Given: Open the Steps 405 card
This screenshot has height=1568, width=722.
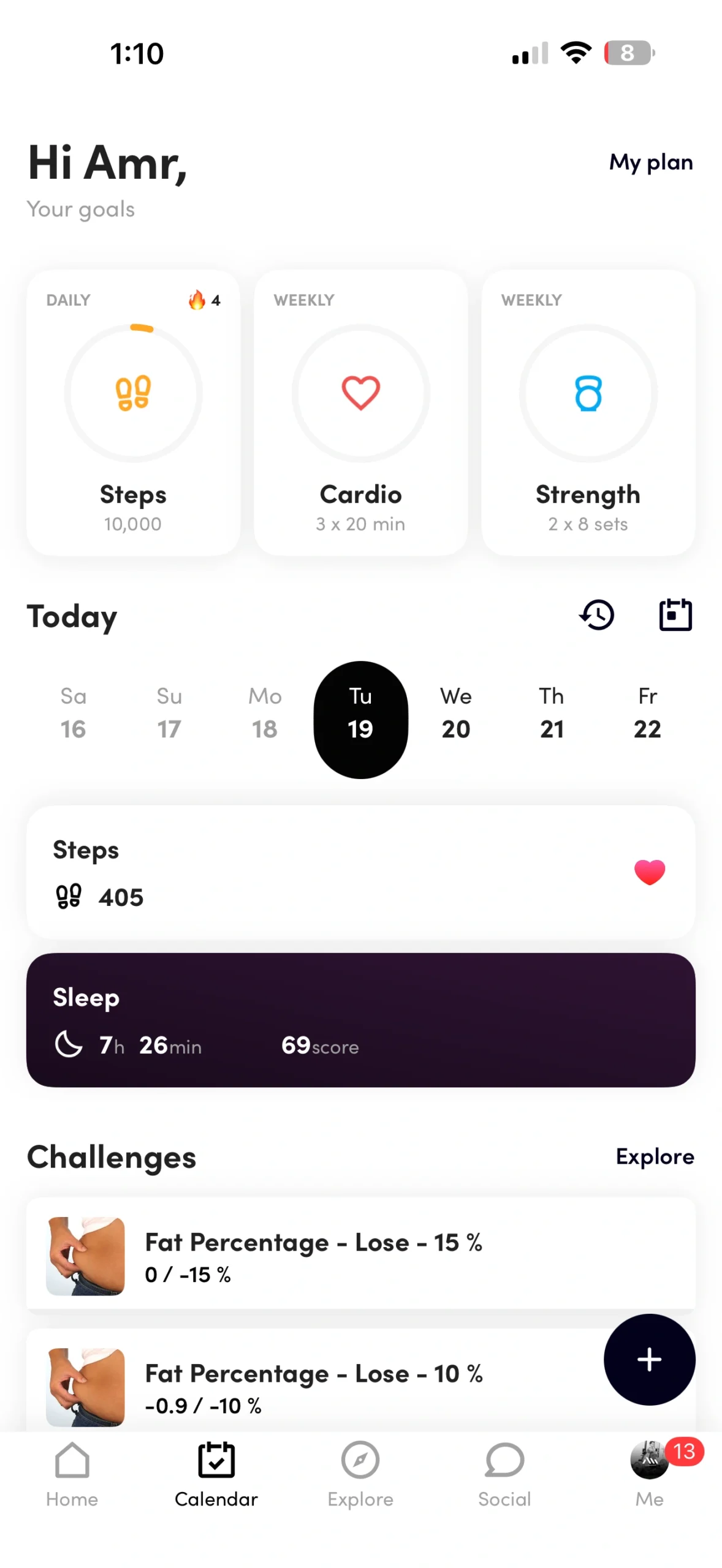Looking at the screenshot, I should click(360, 872).
